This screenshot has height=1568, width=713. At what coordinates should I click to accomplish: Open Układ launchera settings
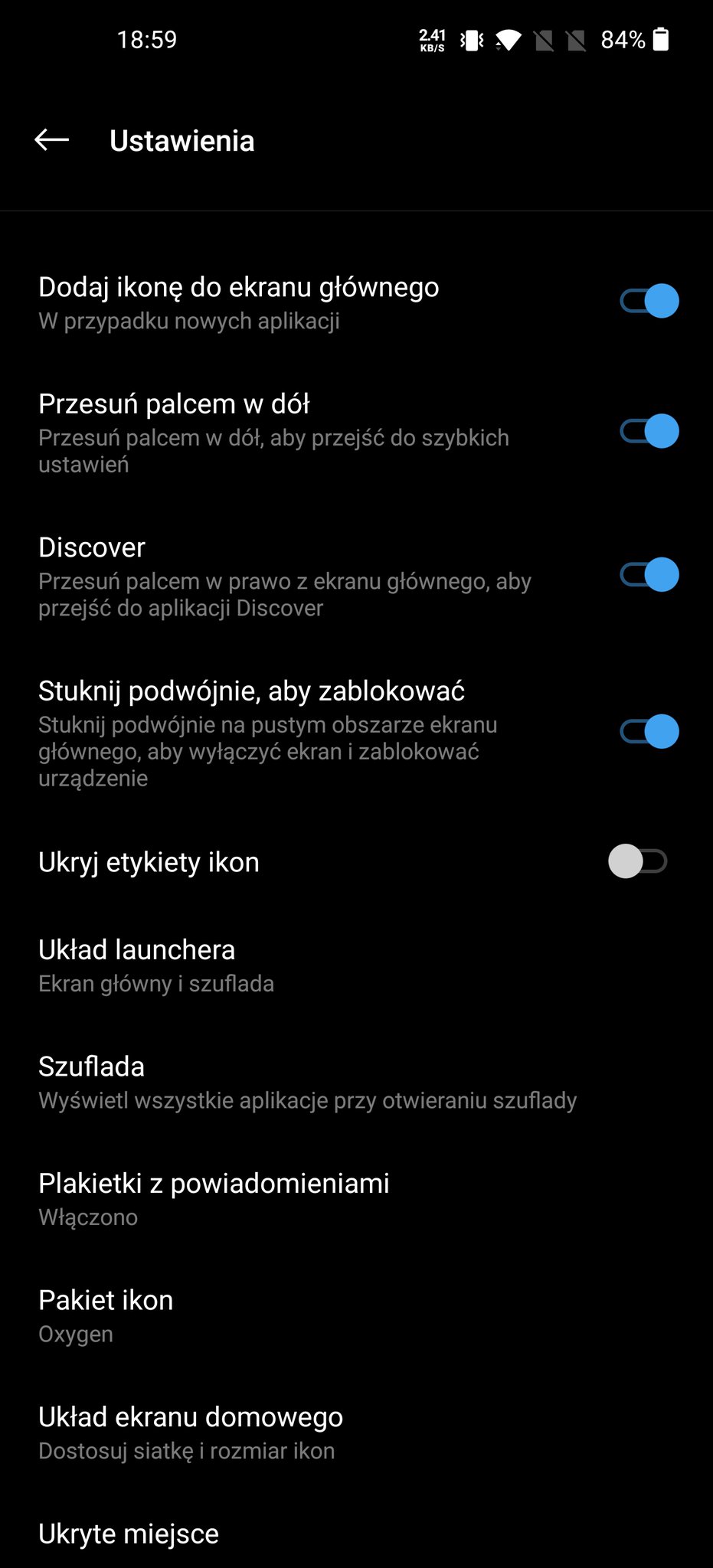coord(356,965)
